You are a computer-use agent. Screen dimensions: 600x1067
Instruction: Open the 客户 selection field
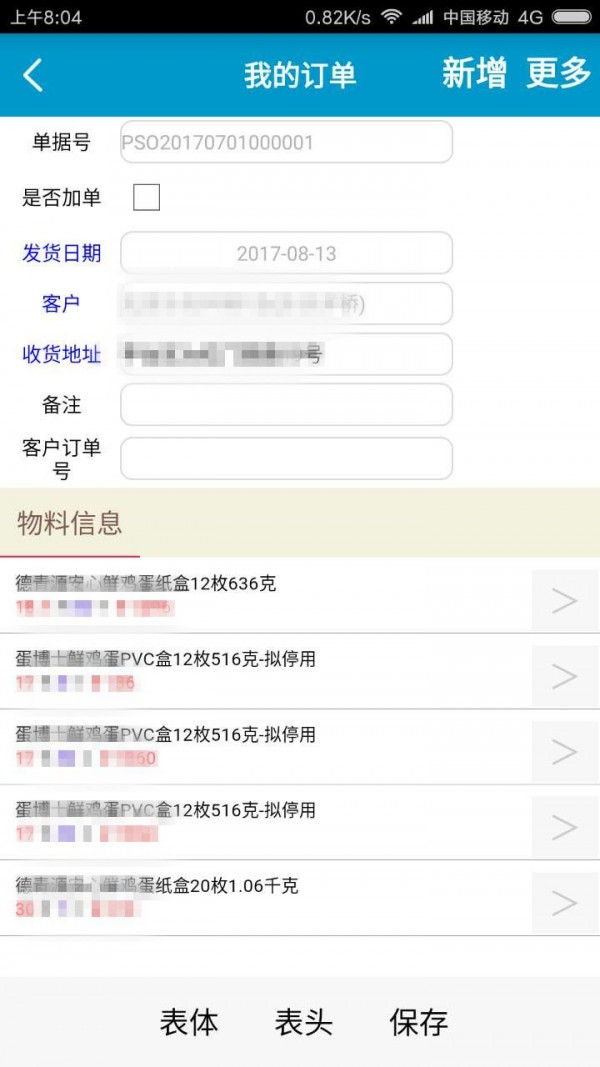286,304
